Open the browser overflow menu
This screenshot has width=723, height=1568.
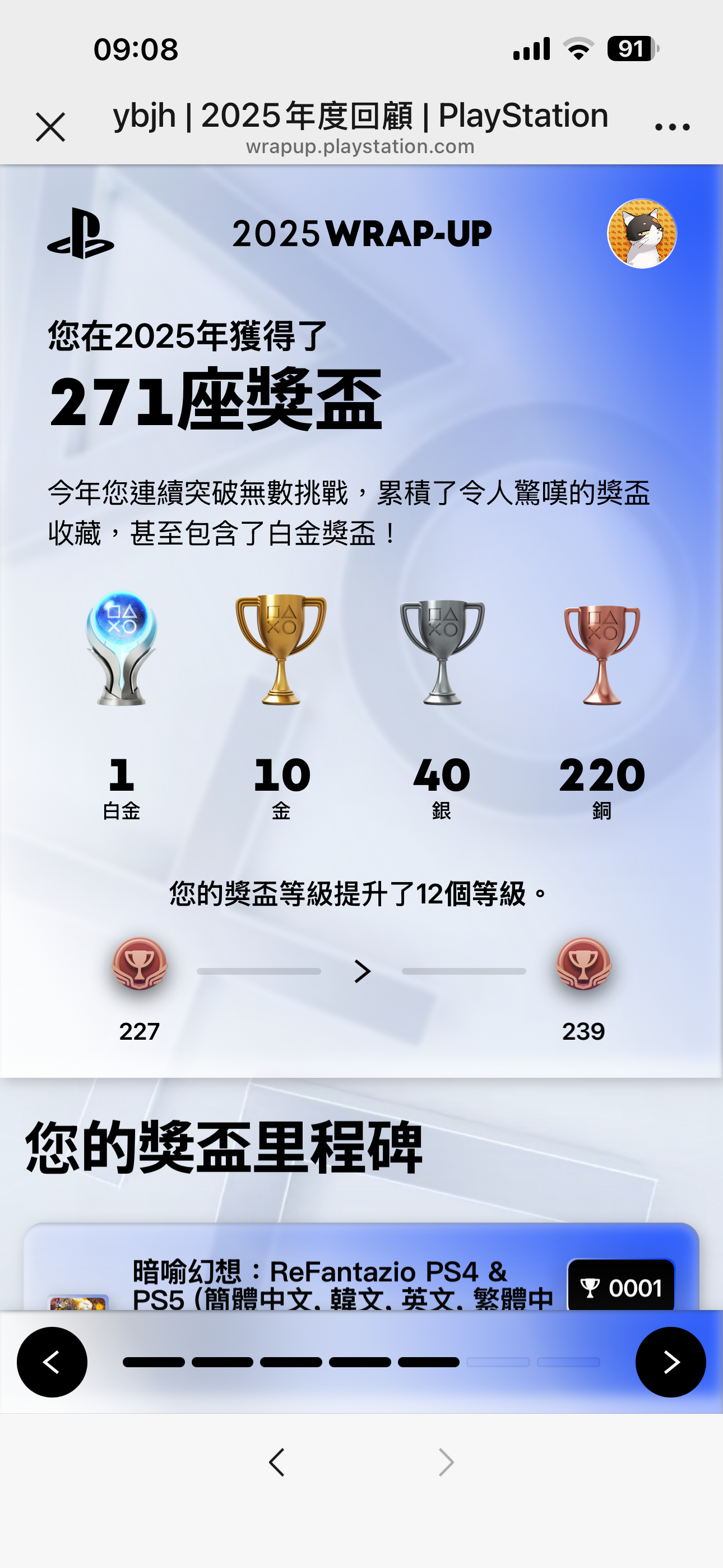(672, 127)
